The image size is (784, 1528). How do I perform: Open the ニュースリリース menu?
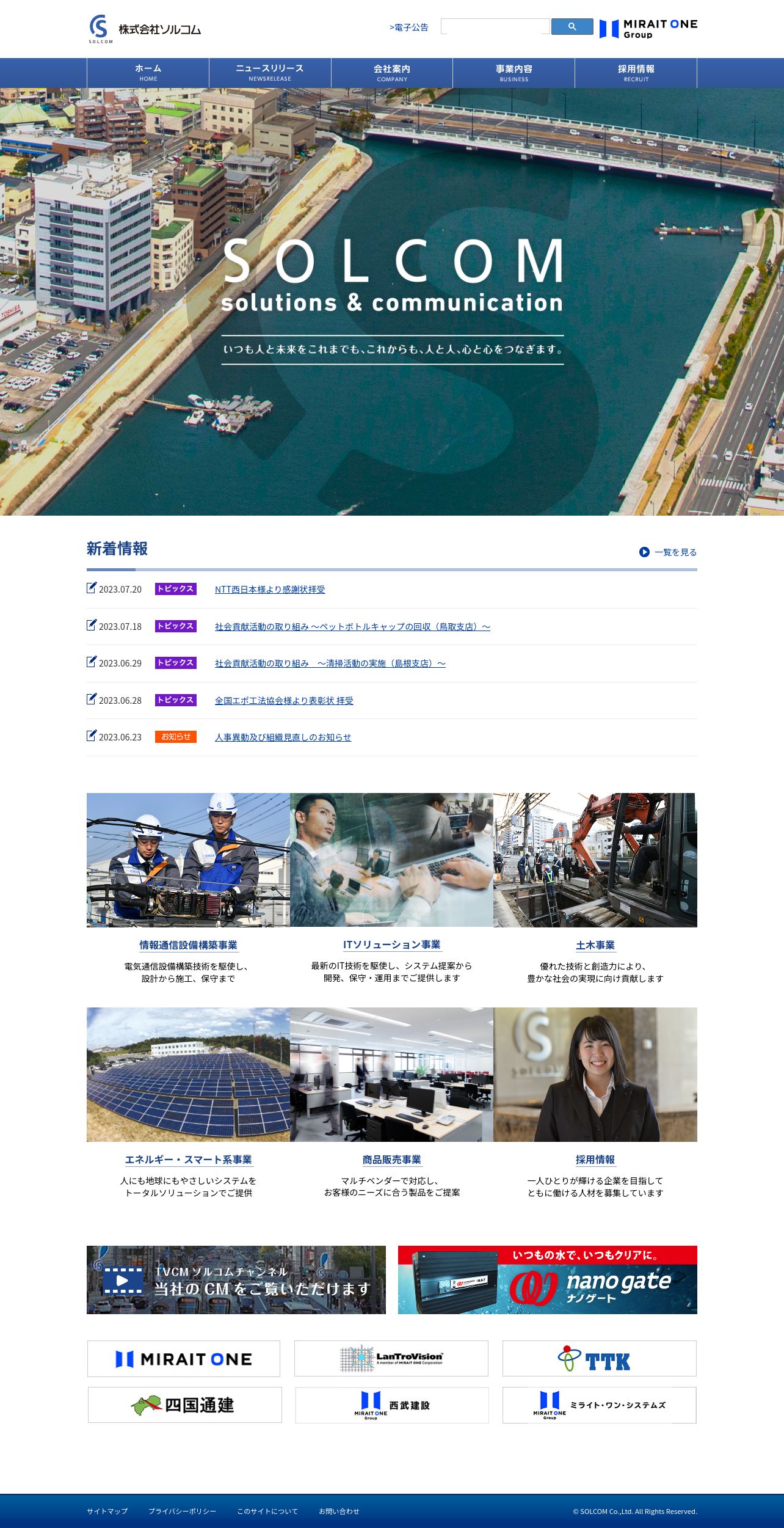pos(270,73)
